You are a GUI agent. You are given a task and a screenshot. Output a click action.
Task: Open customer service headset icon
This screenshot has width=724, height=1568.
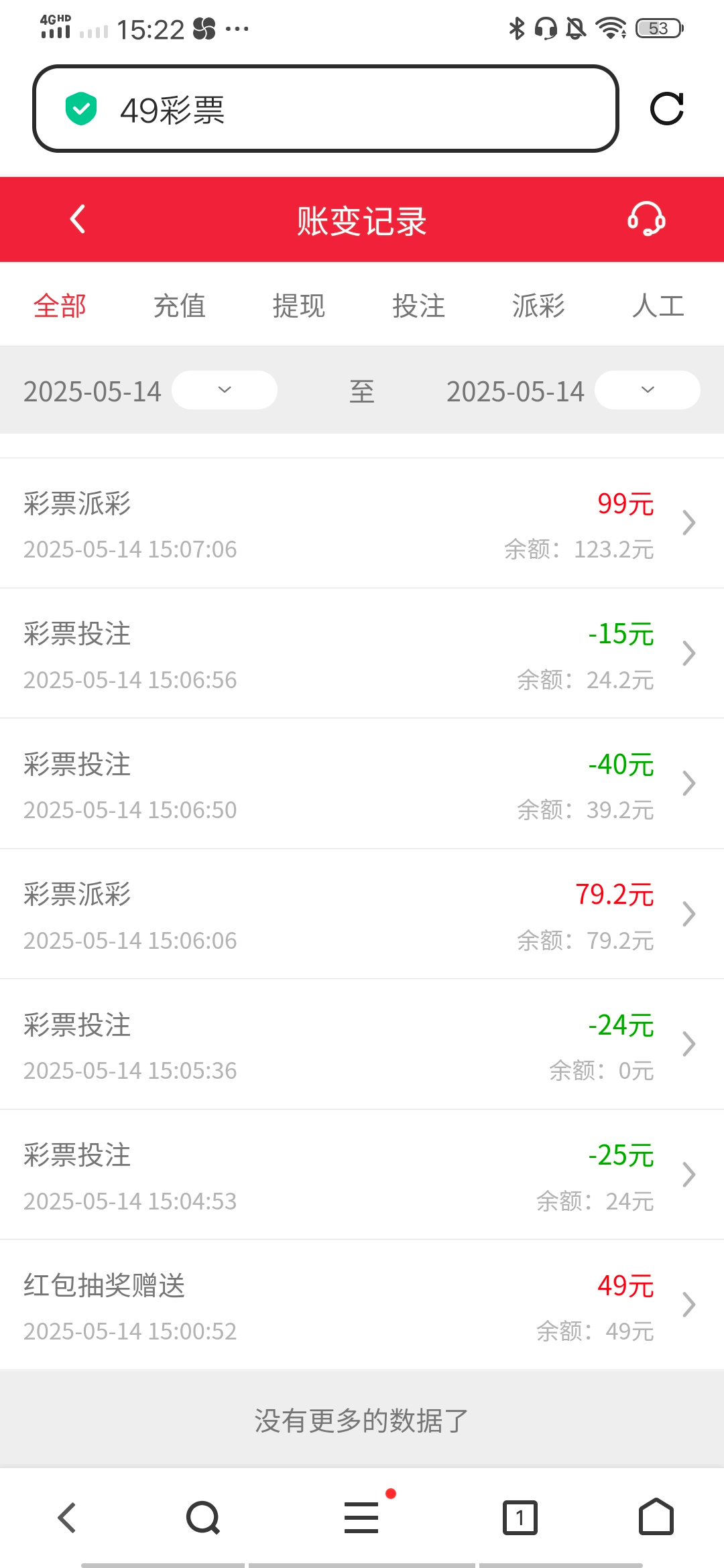tap(646, 219)
